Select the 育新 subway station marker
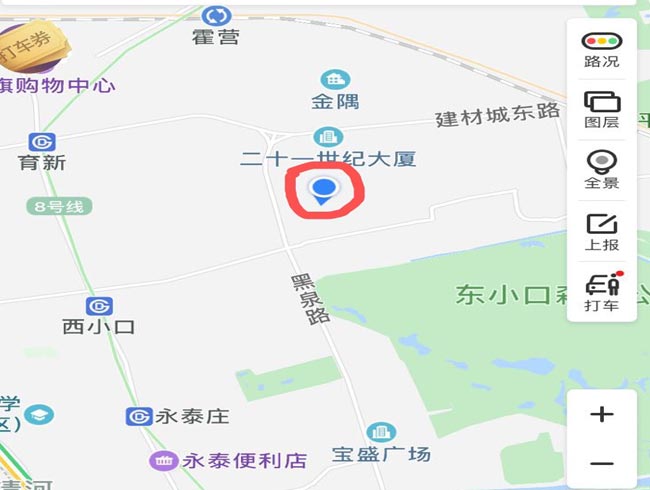Screen dimensions: 650x490 42,142
